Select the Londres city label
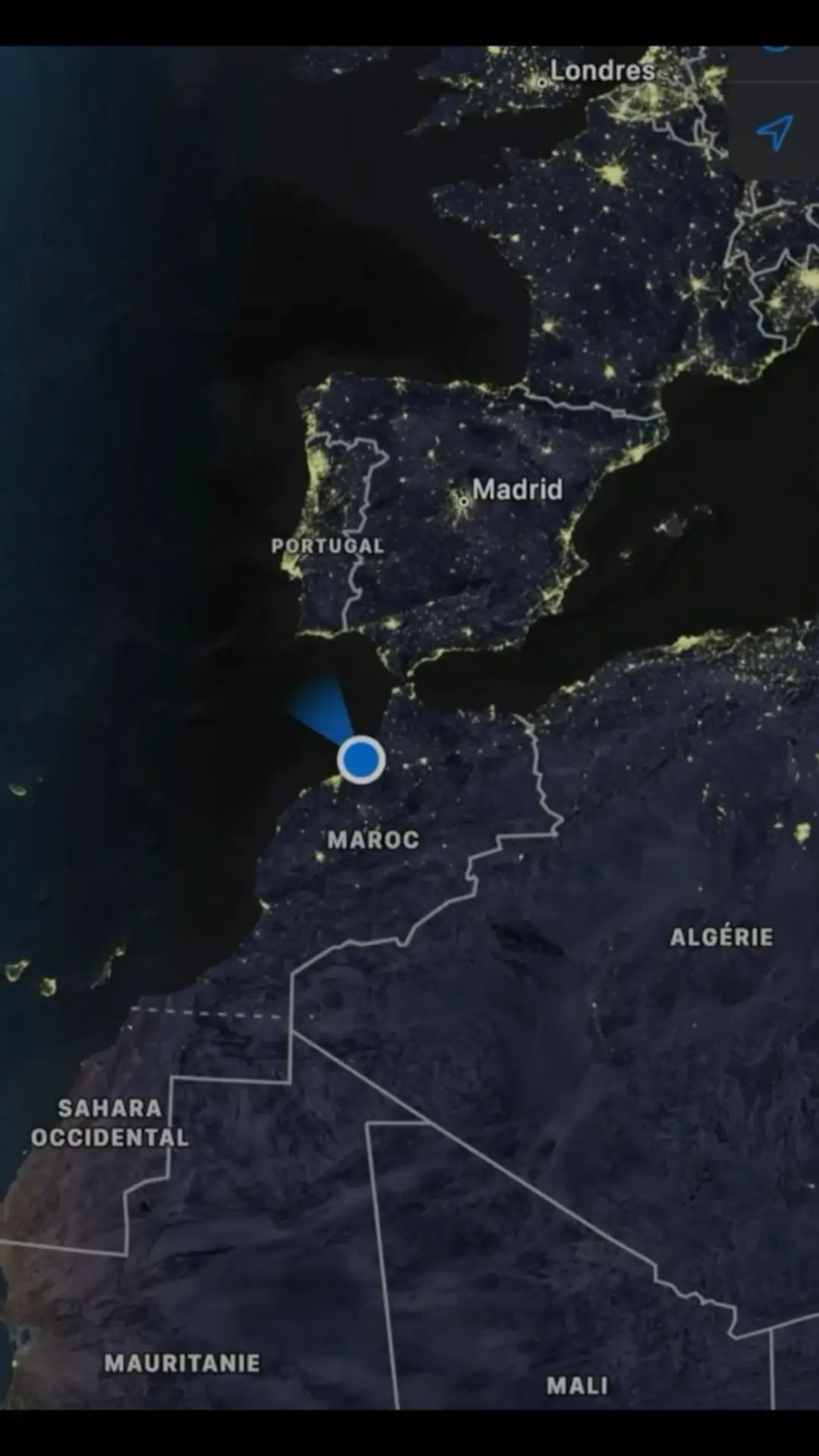The height and width of the screenshot is (1456, 819). pos(601,71)
